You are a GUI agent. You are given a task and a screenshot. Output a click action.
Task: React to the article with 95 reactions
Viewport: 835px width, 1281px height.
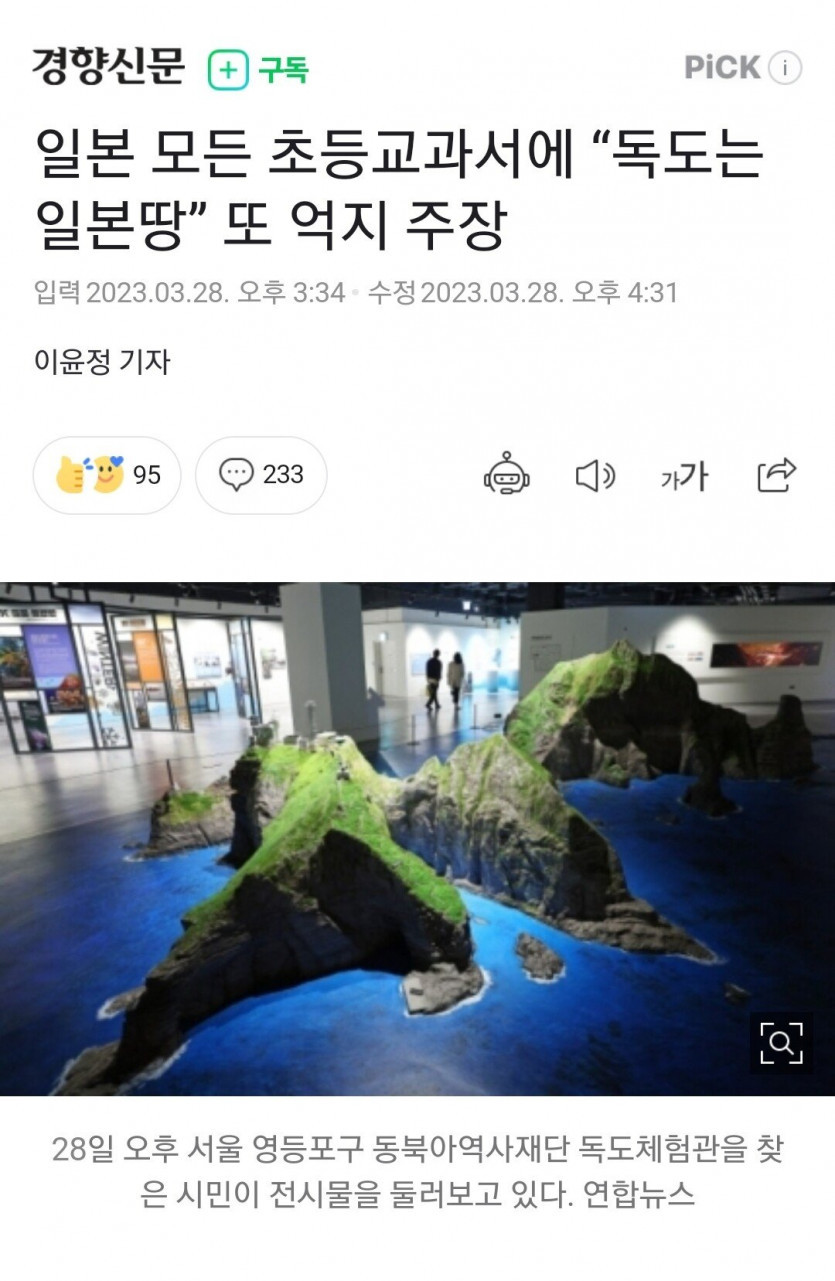(x=108, y=475)
